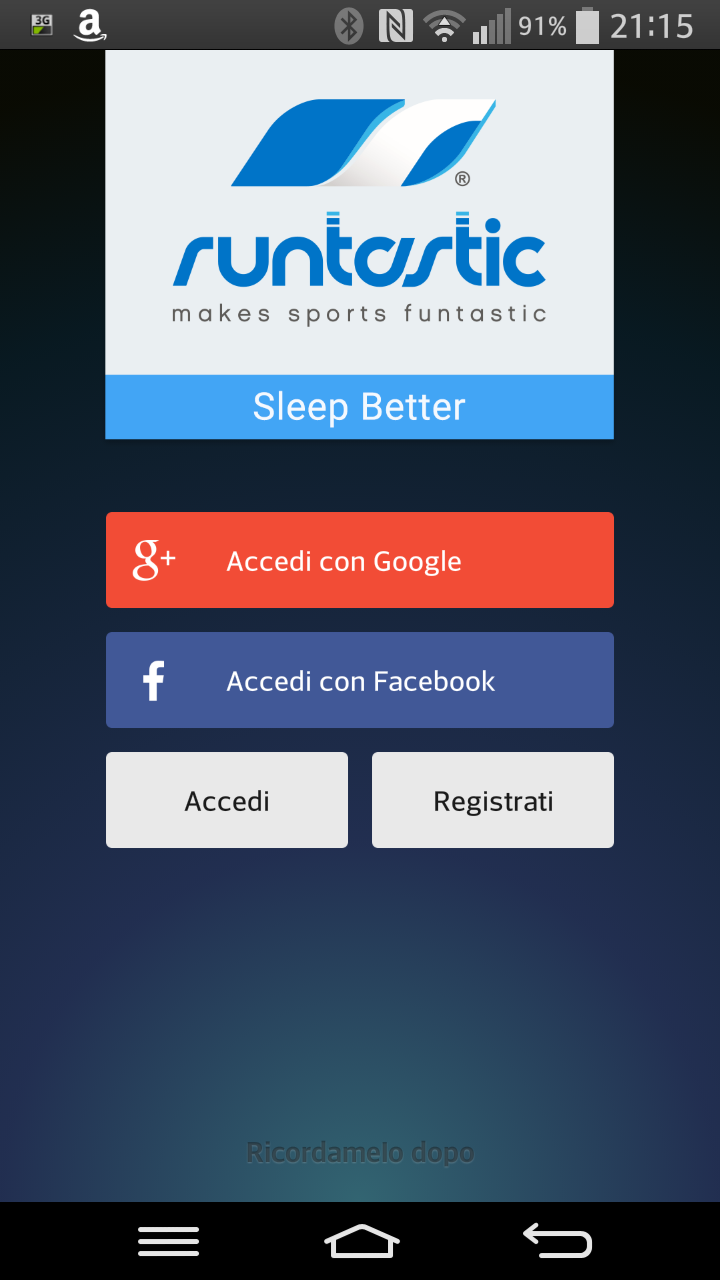This screenshot has width=720, height=1280.
Task: Tap the plain Accedi button
Action: click(x=227, y=800)
